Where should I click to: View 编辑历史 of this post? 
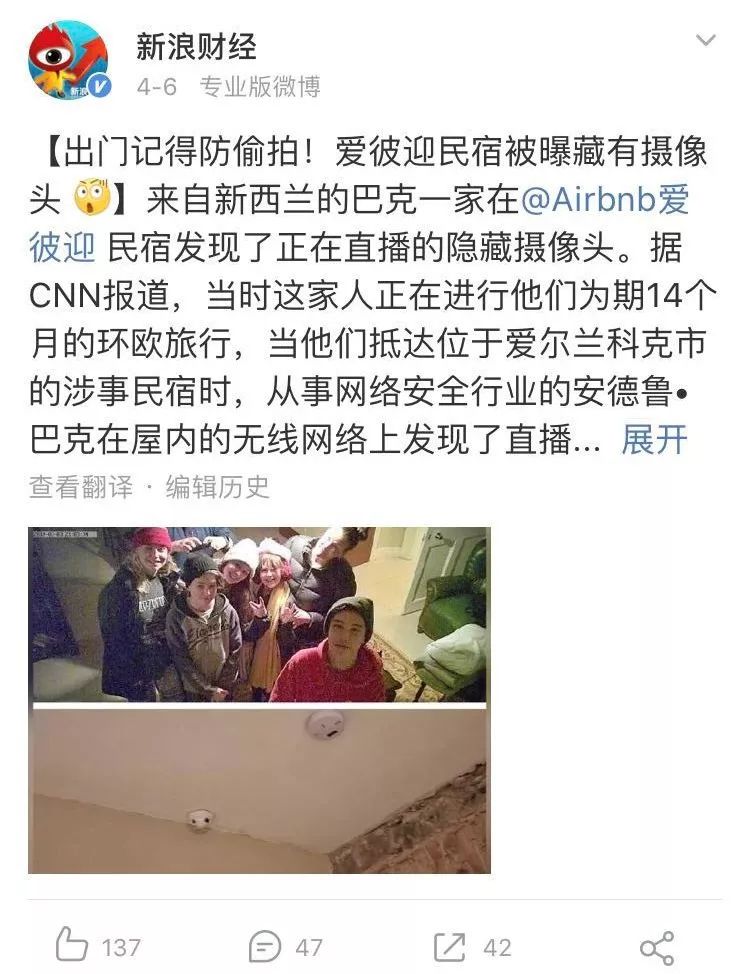pos(218,487)
